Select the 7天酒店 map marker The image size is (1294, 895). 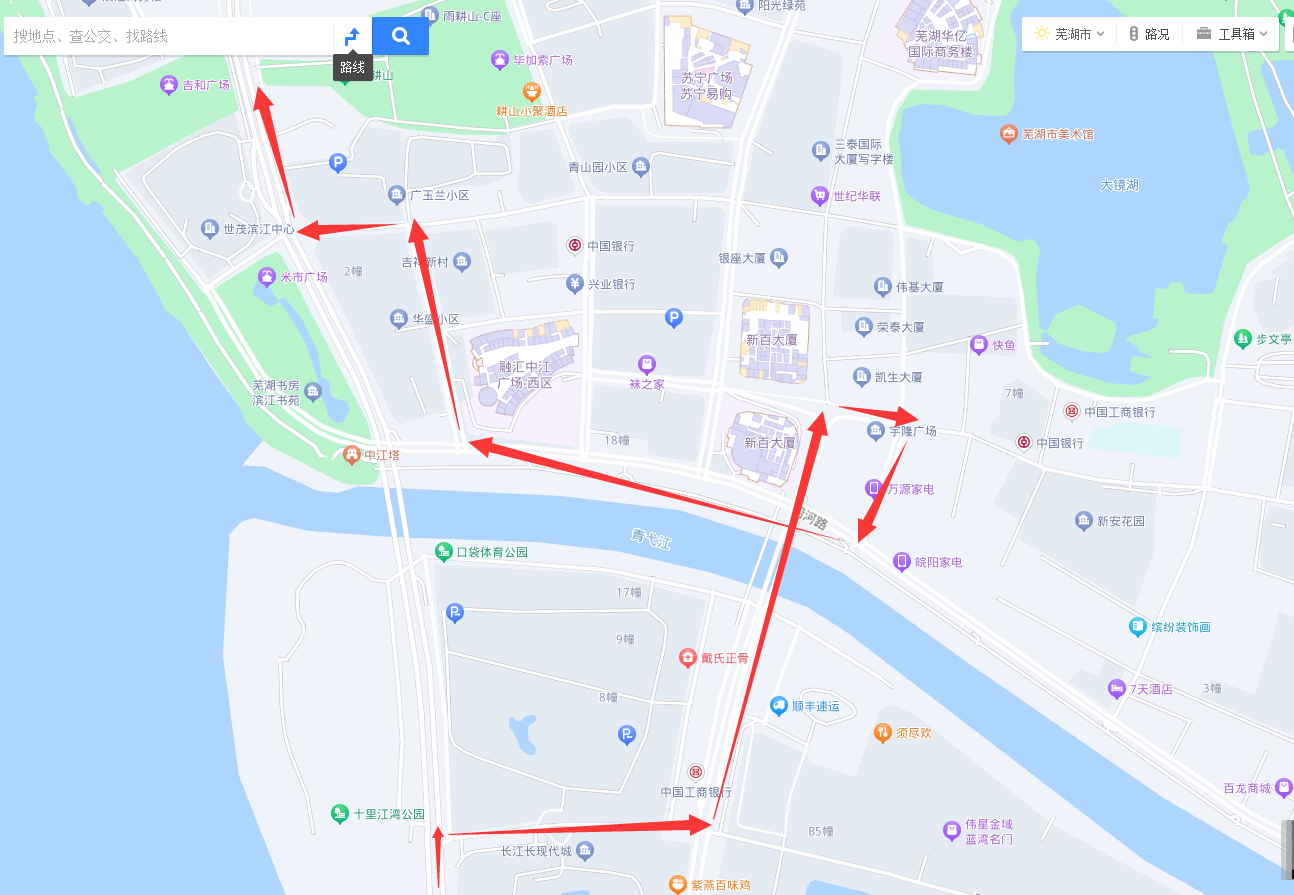1116,689
